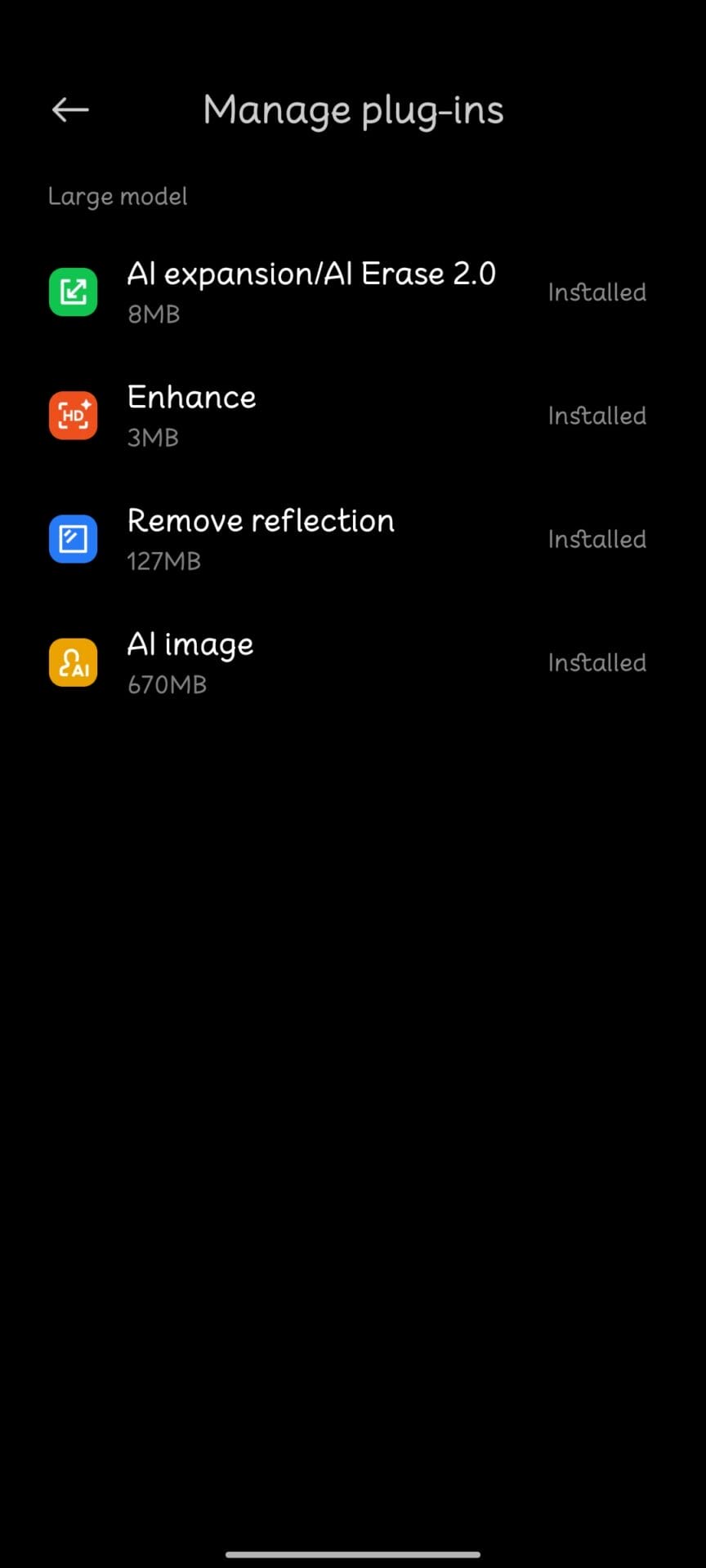The image size is (706, 1568).
Task: Select the Enhance plug-in row
Action: point(353,416)
